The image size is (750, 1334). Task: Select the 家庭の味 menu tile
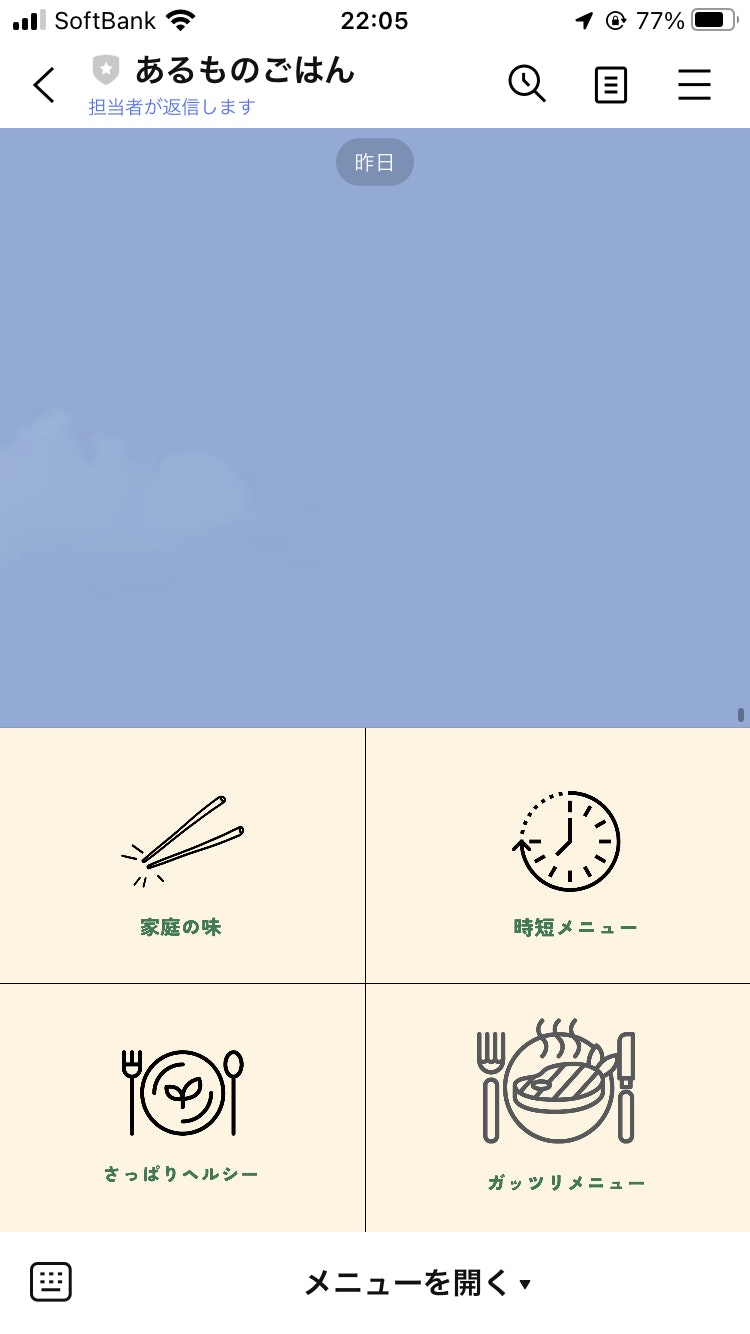182,856
